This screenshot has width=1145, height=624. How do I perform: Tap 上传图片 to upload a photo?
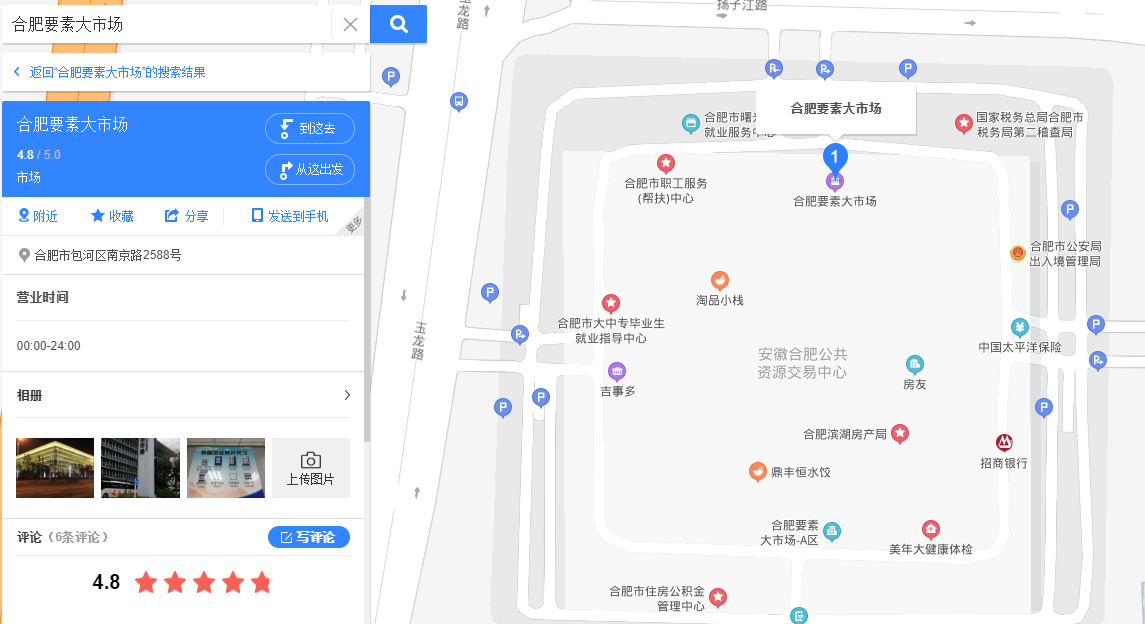coord(311,468)
